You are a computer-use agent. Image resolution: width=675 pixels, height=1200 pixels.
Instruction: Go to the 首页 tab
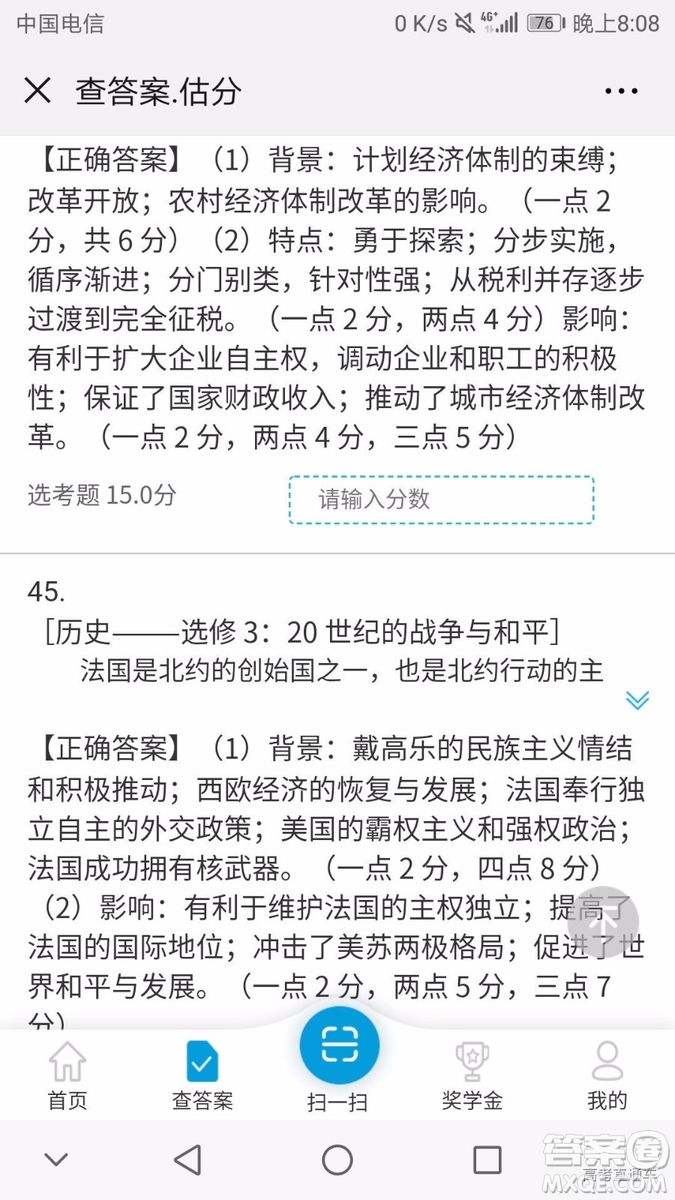[x=67, y=1074]
